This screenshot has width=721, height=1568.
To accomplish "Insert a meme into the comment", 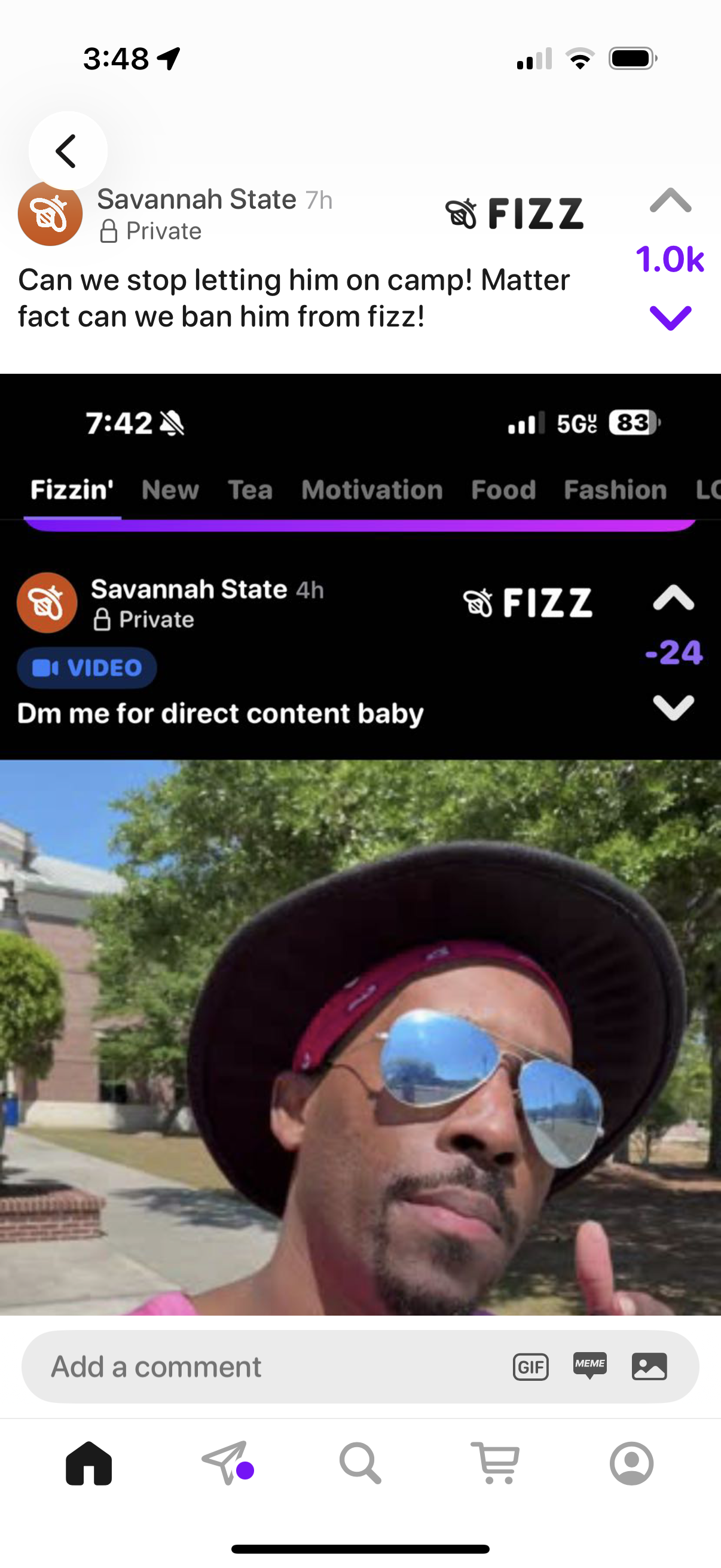I will [589, 1365].
